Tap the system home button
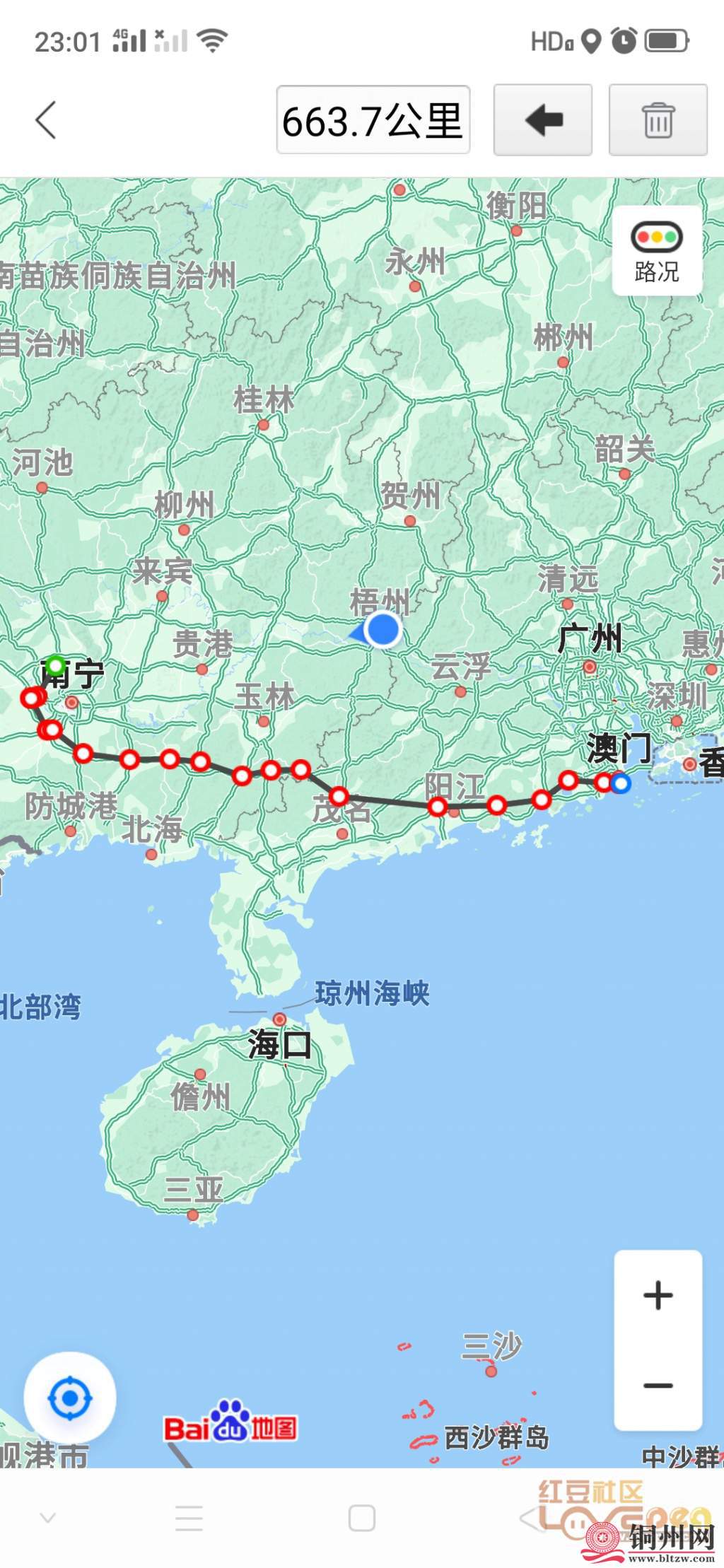The image size is (724, 1568). pos(361,1518)
